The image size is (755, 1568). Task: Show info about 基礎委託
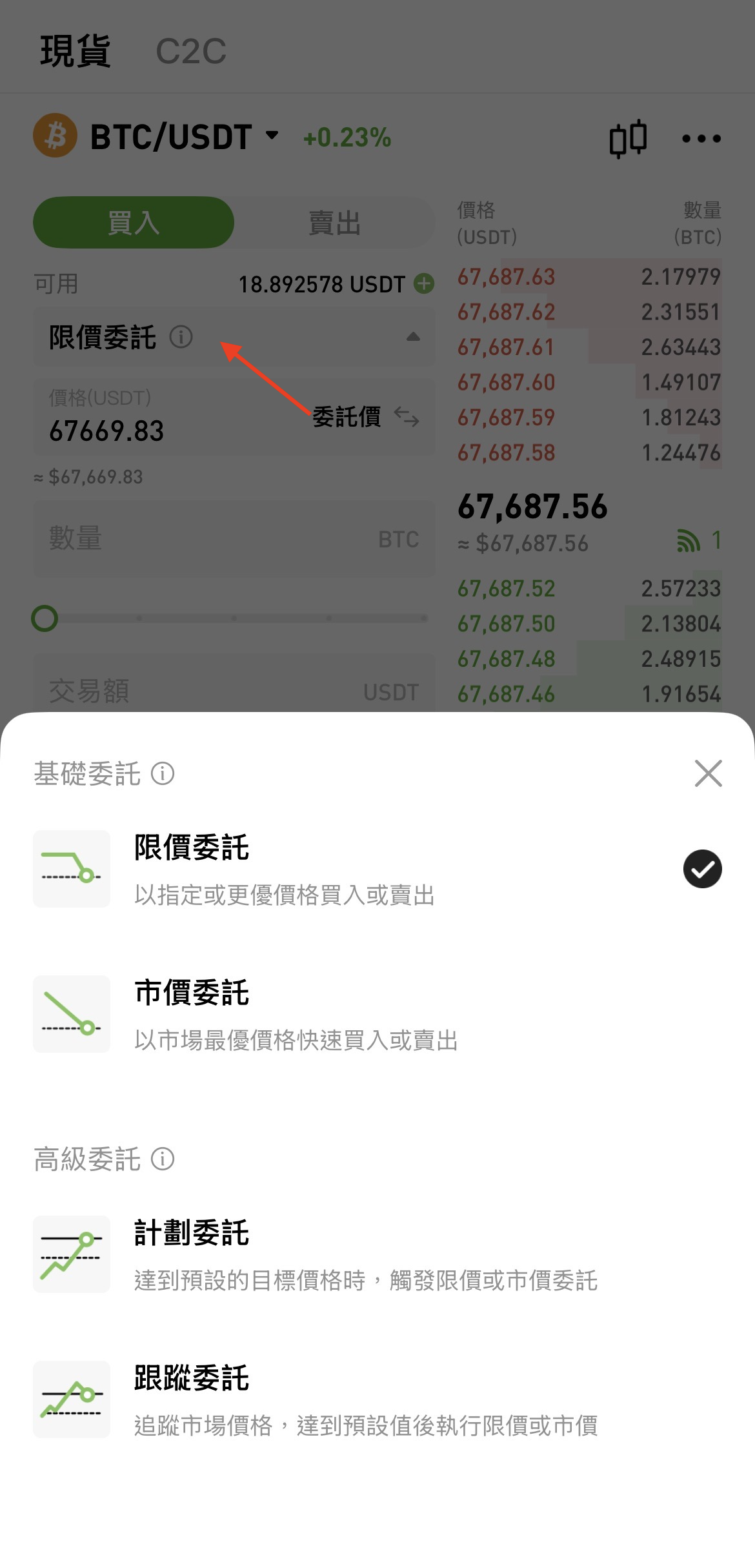(163, 773)
